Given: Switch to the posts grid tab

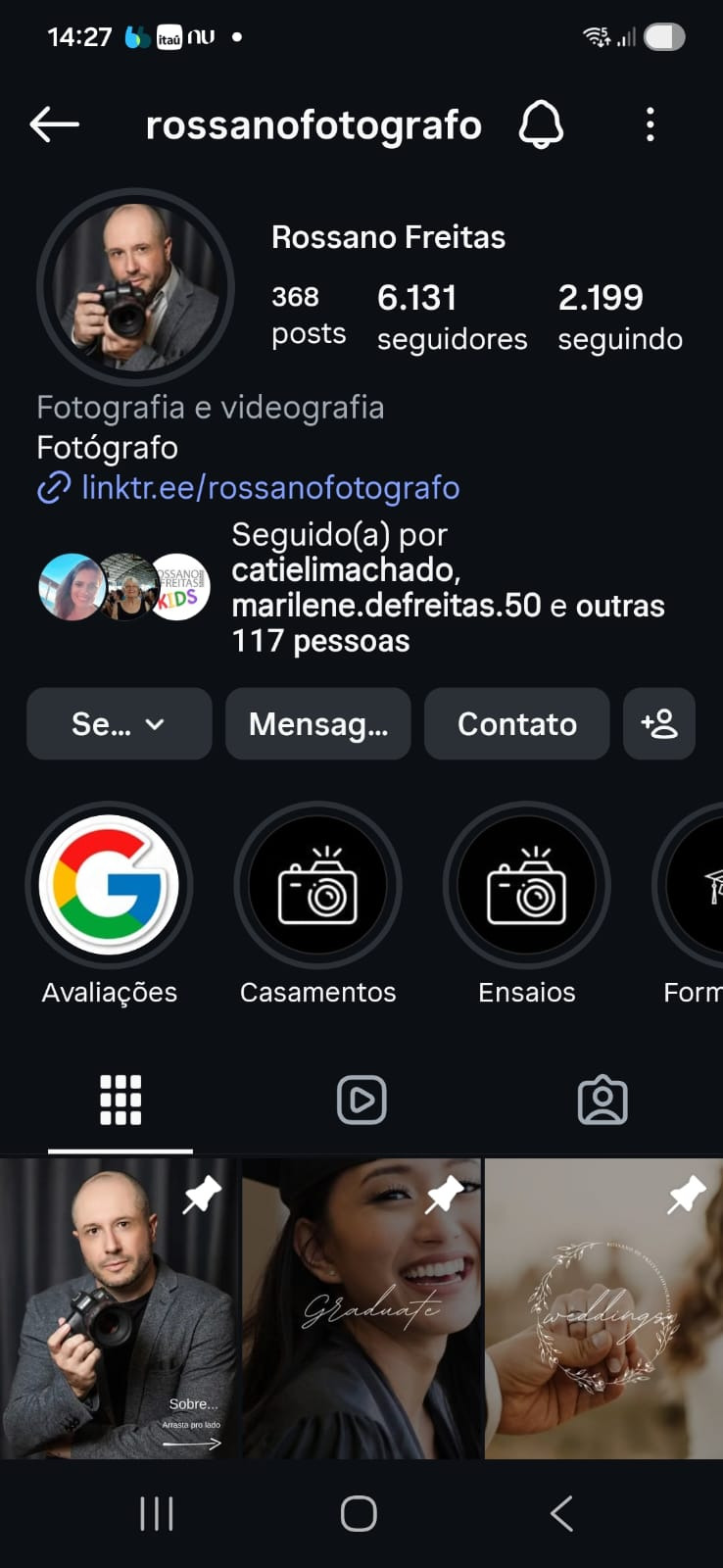Looking at the screenshot, I should pos(120,1100).
